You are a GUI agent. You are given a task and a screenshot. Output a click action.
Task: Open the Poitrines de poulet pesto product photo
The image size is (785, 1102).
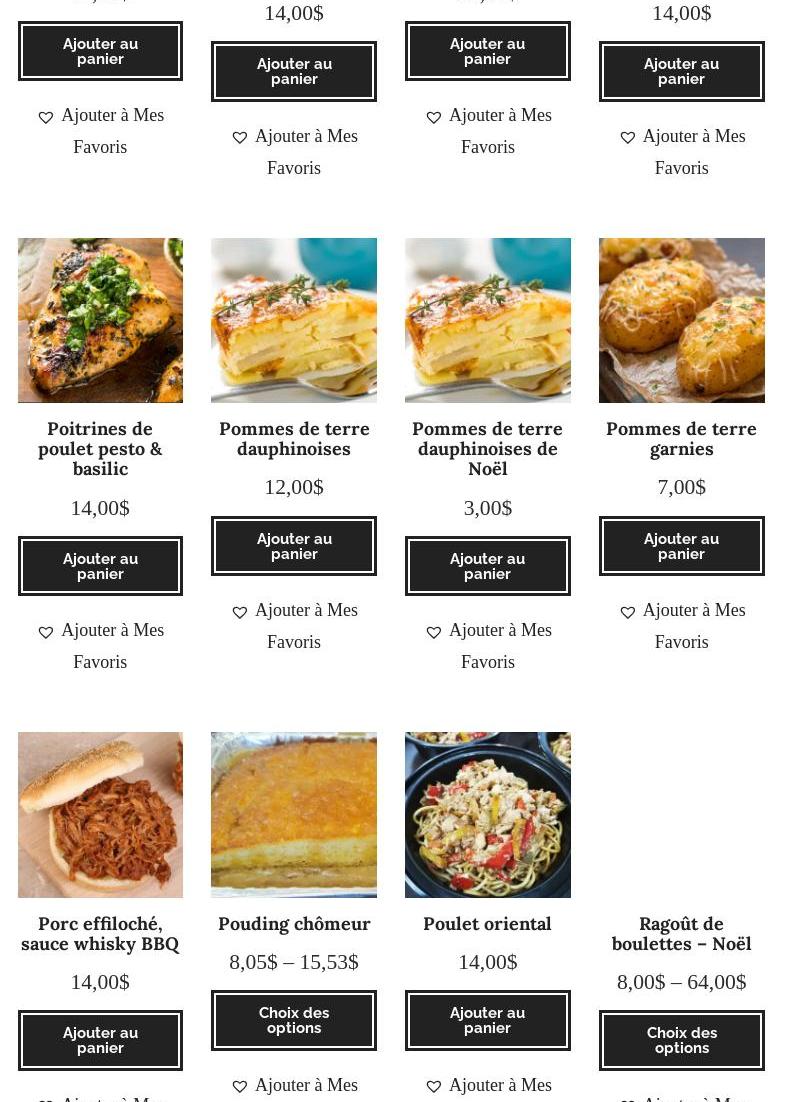pyautogui.click(x=100, y=320)
